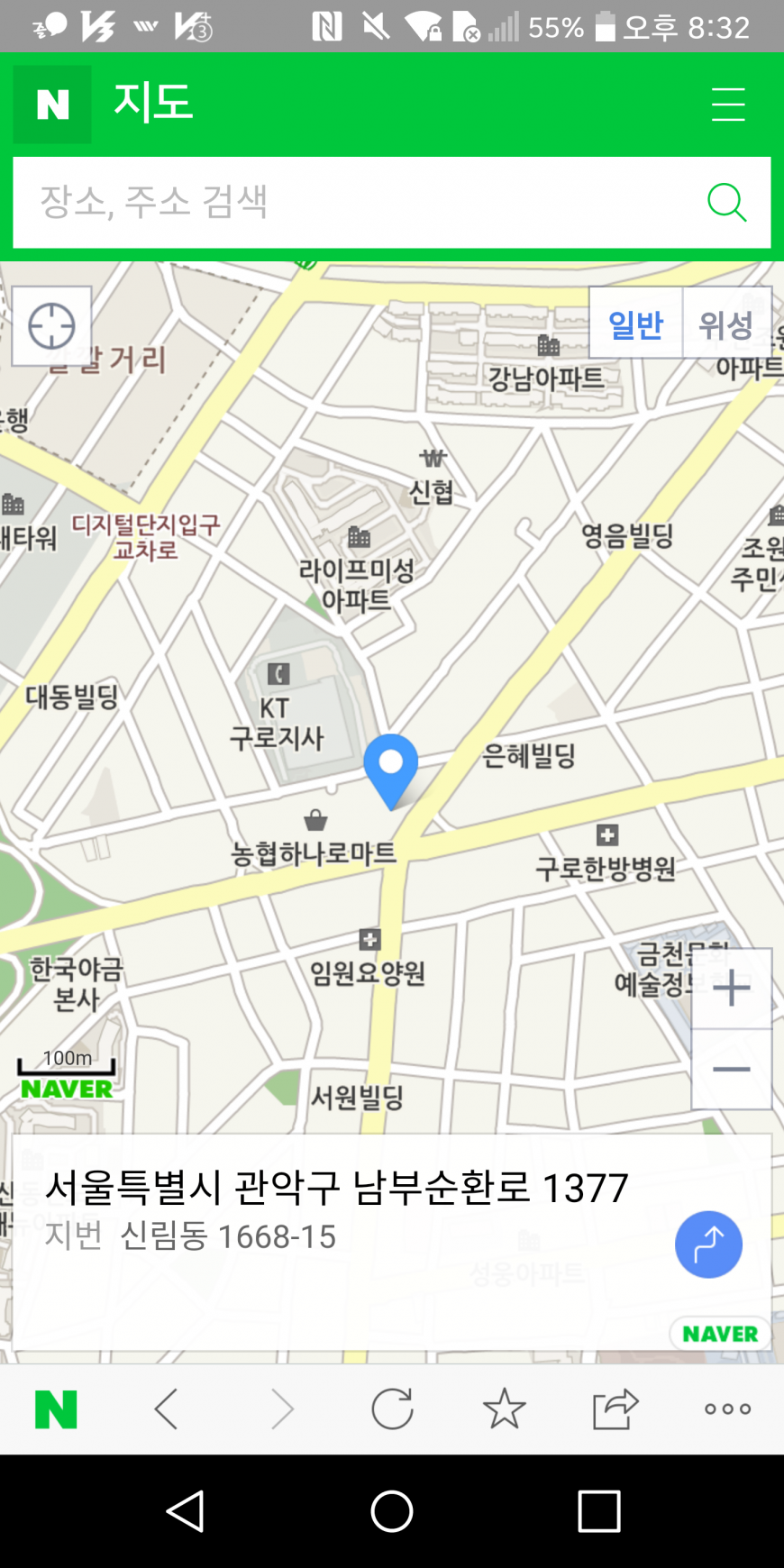Screen dimensions: 784x1568
Task: Get directions to 남부순환로 1377
Action: [708, 1244]
